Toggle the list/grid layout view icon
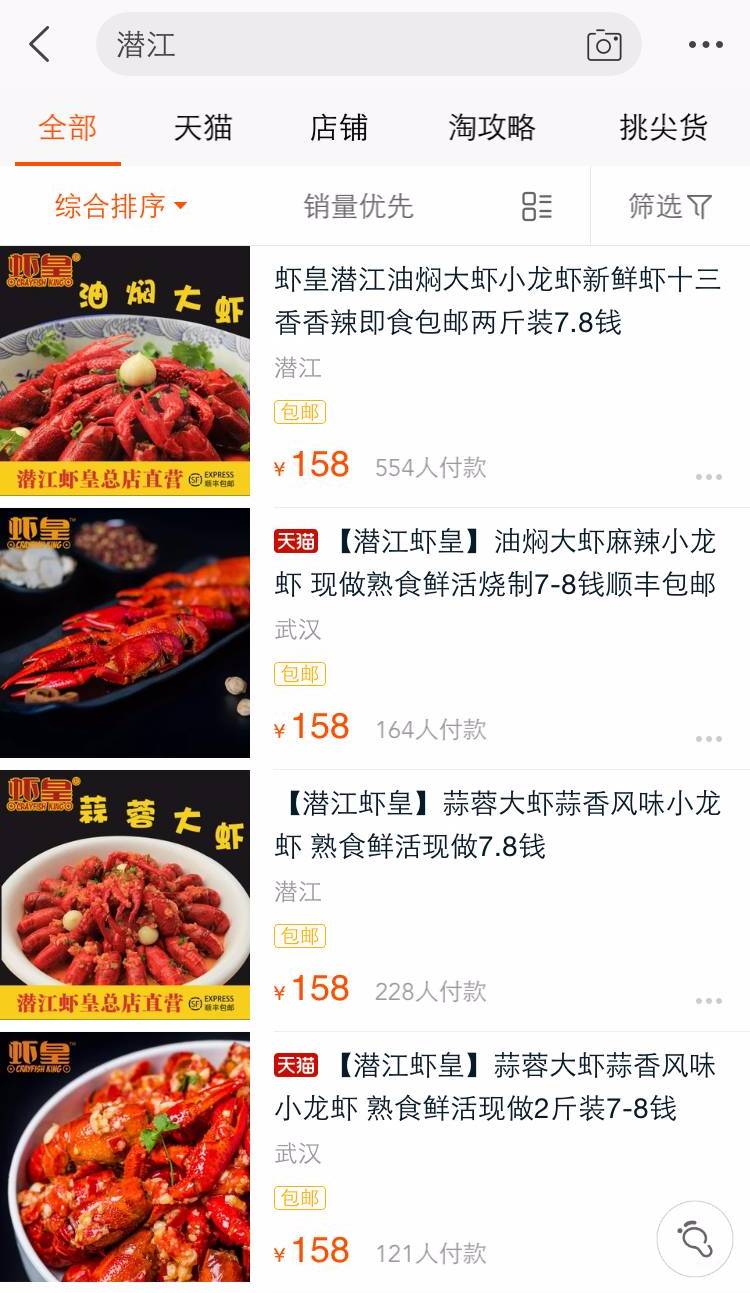The image size is (750, 1293). 537,207
